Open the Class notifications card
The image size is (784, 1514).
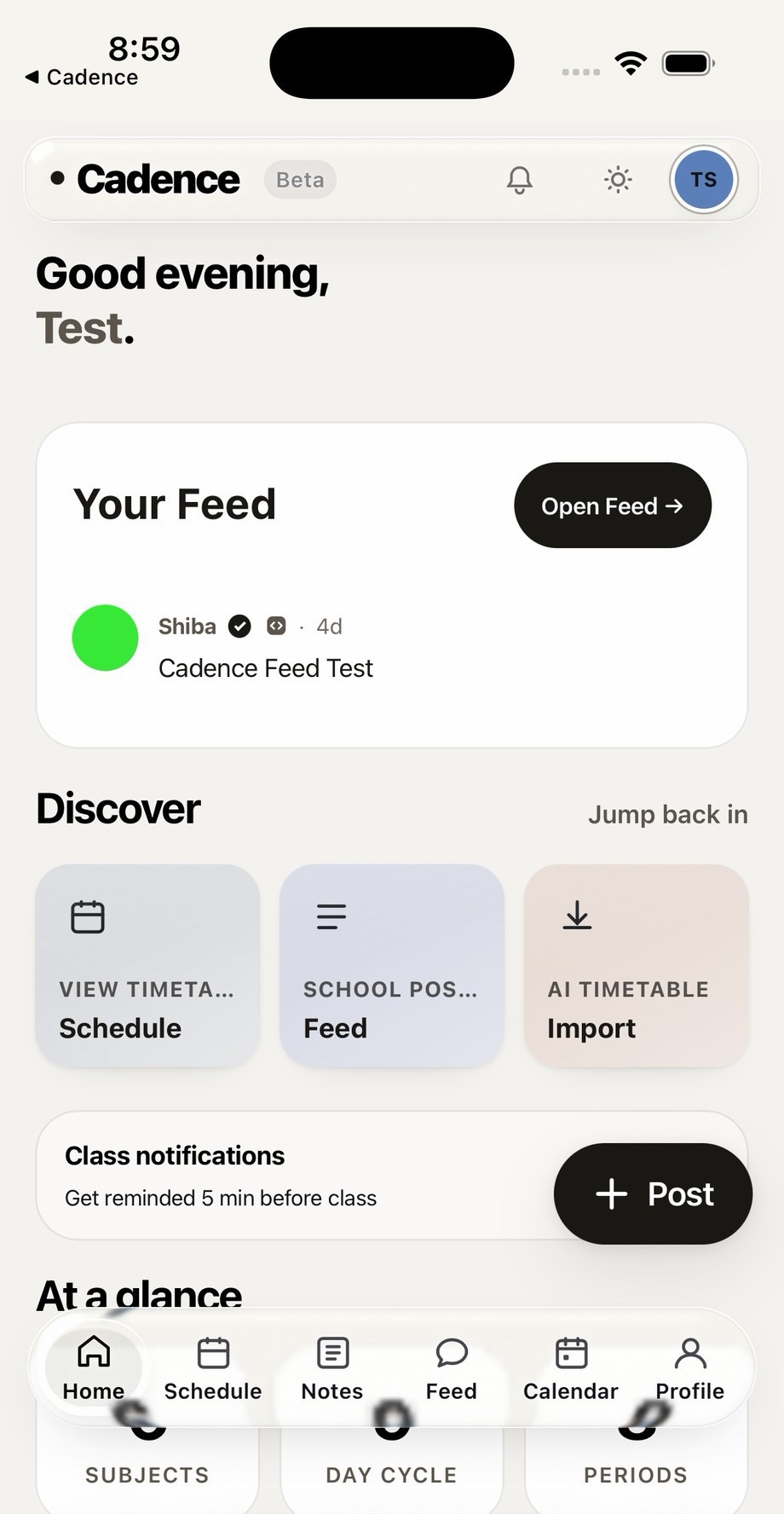(294, 1176)
